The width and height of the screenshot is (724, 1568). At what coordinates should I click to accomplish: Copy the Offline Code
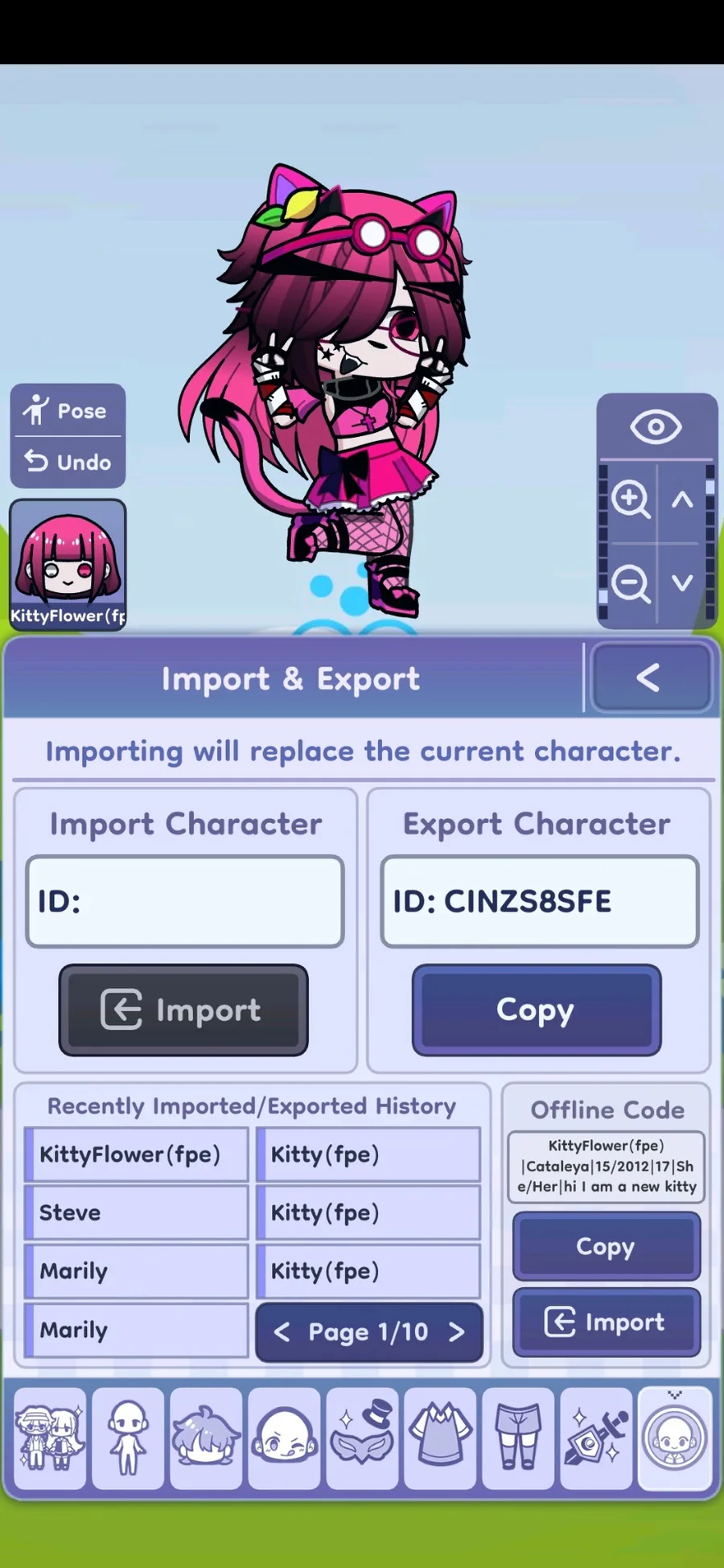(x=607, y=1246)
